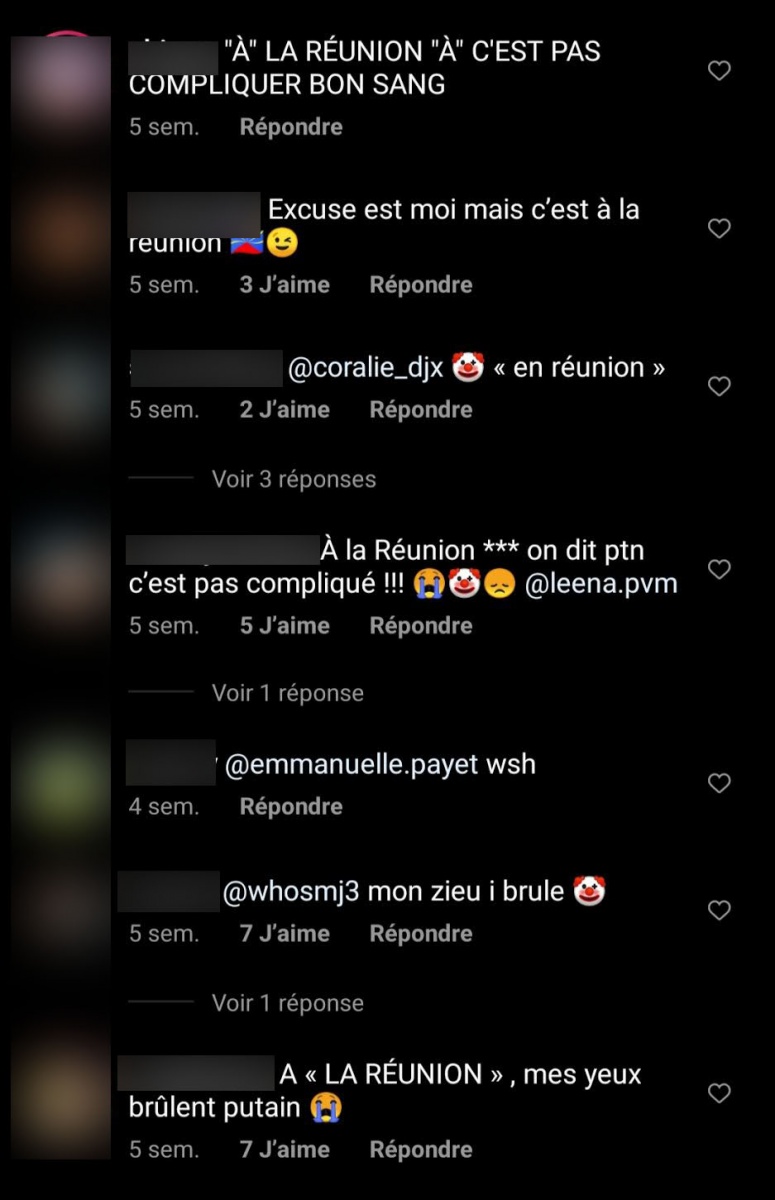Screen dimensions: 775x1200
Task: Reply to the "Excuse est moi" comment
Action: (x=420, y=285)
